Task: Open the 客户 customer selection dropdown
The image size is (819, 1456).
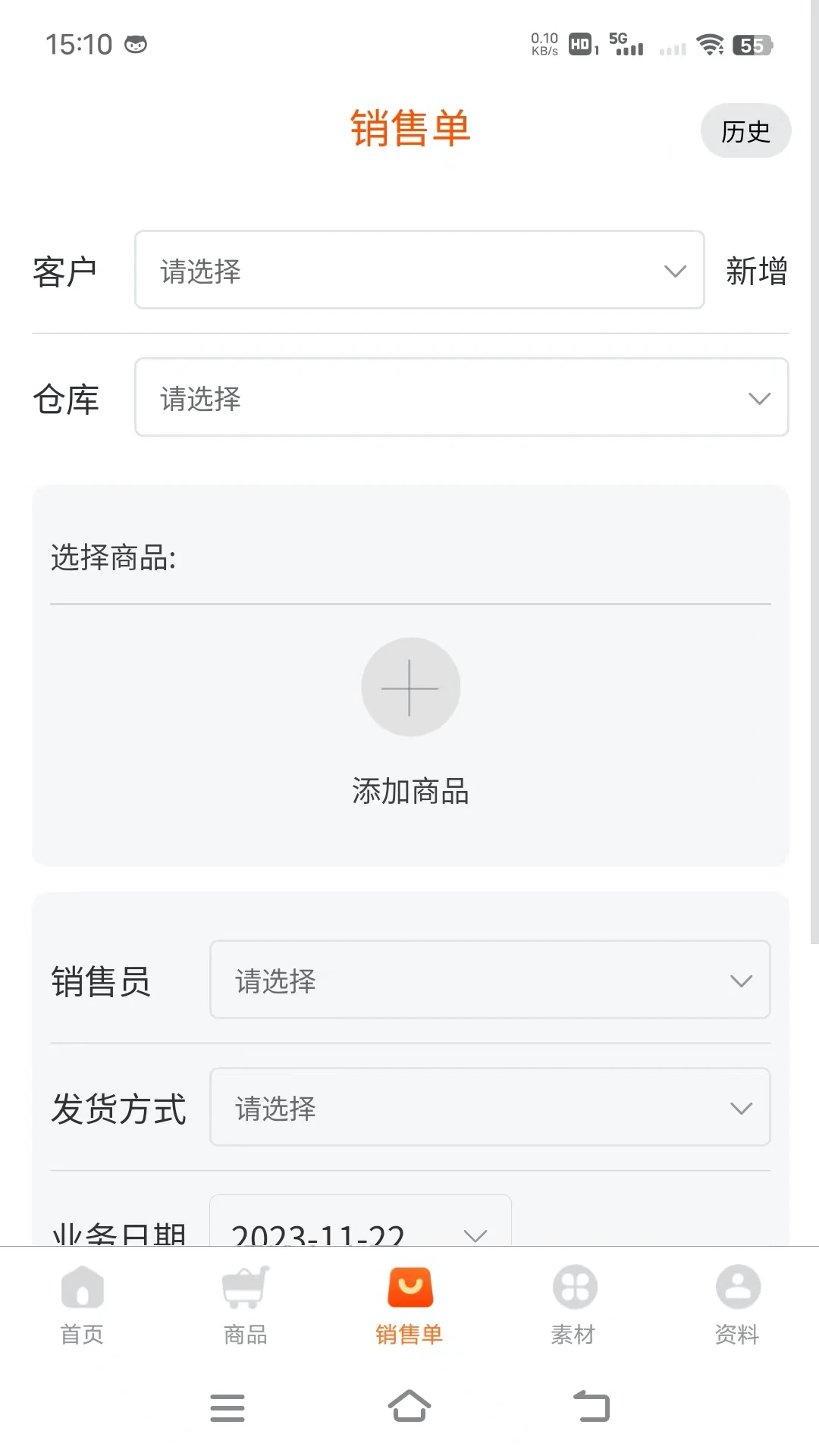Action: point(419,271)
